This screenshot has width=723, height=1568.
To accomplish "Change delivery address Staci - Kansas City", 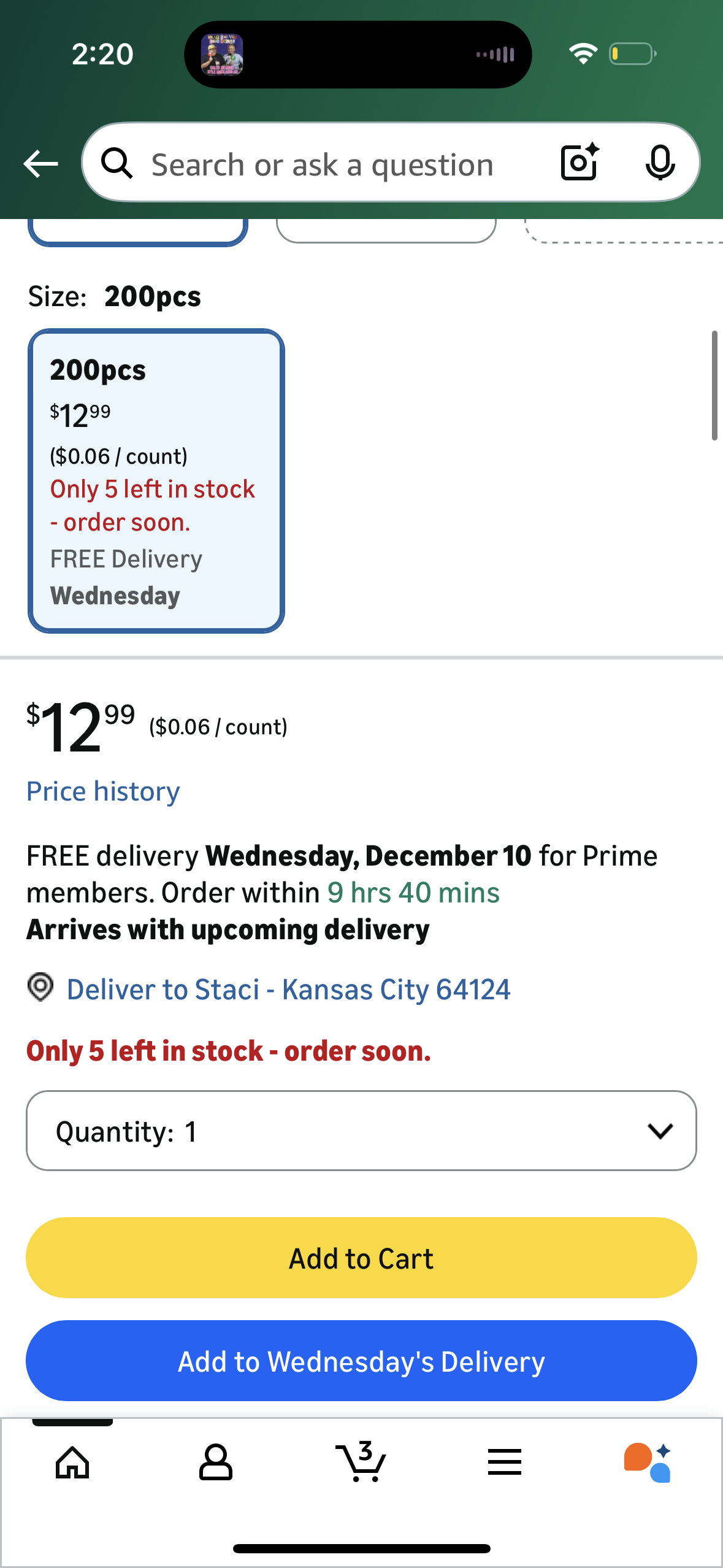I will pos(288,990).
